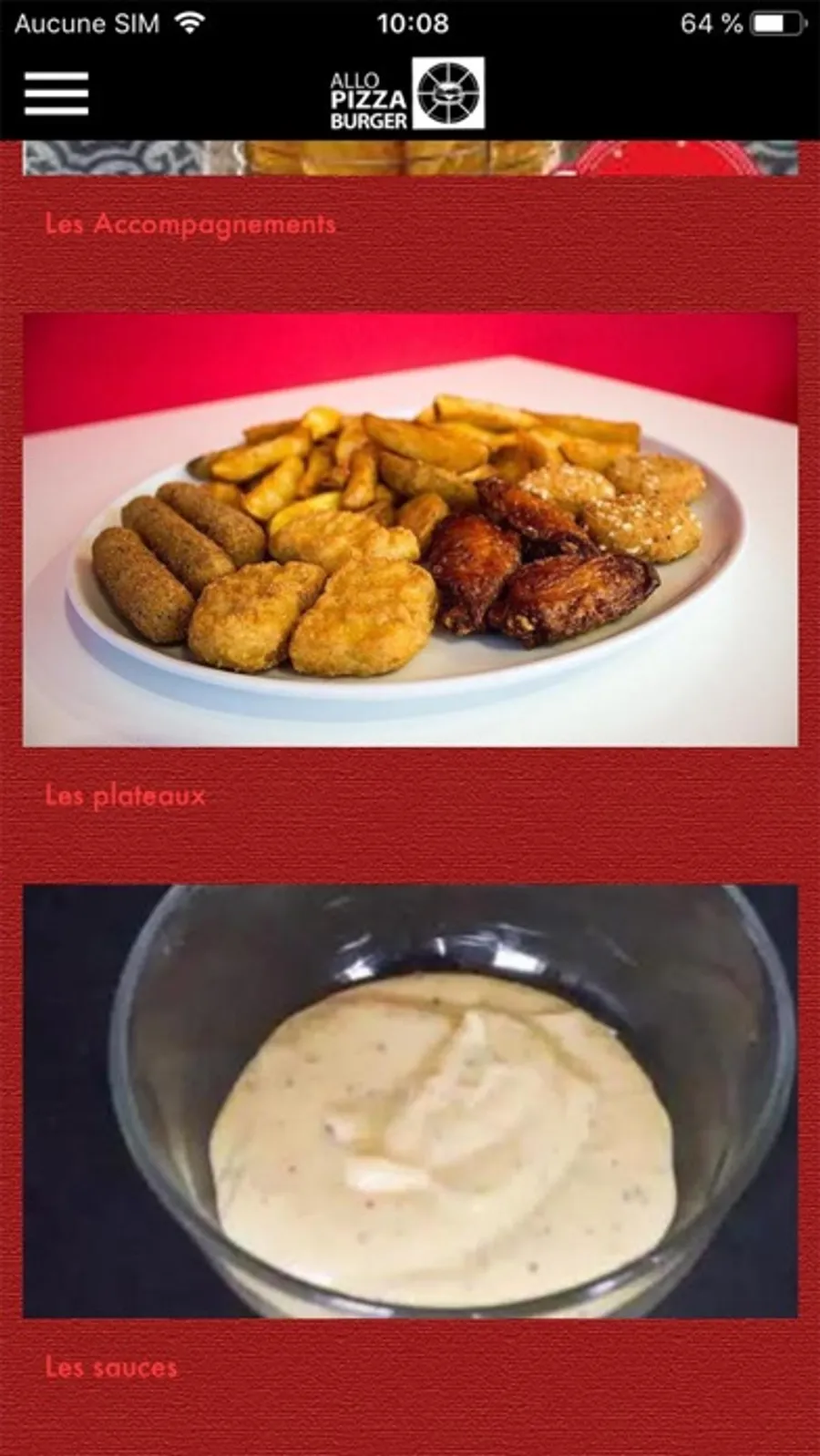Screen dimensions: 820x1456
Task: Open the hamburger navigation menu
Action: click(56, 94)
